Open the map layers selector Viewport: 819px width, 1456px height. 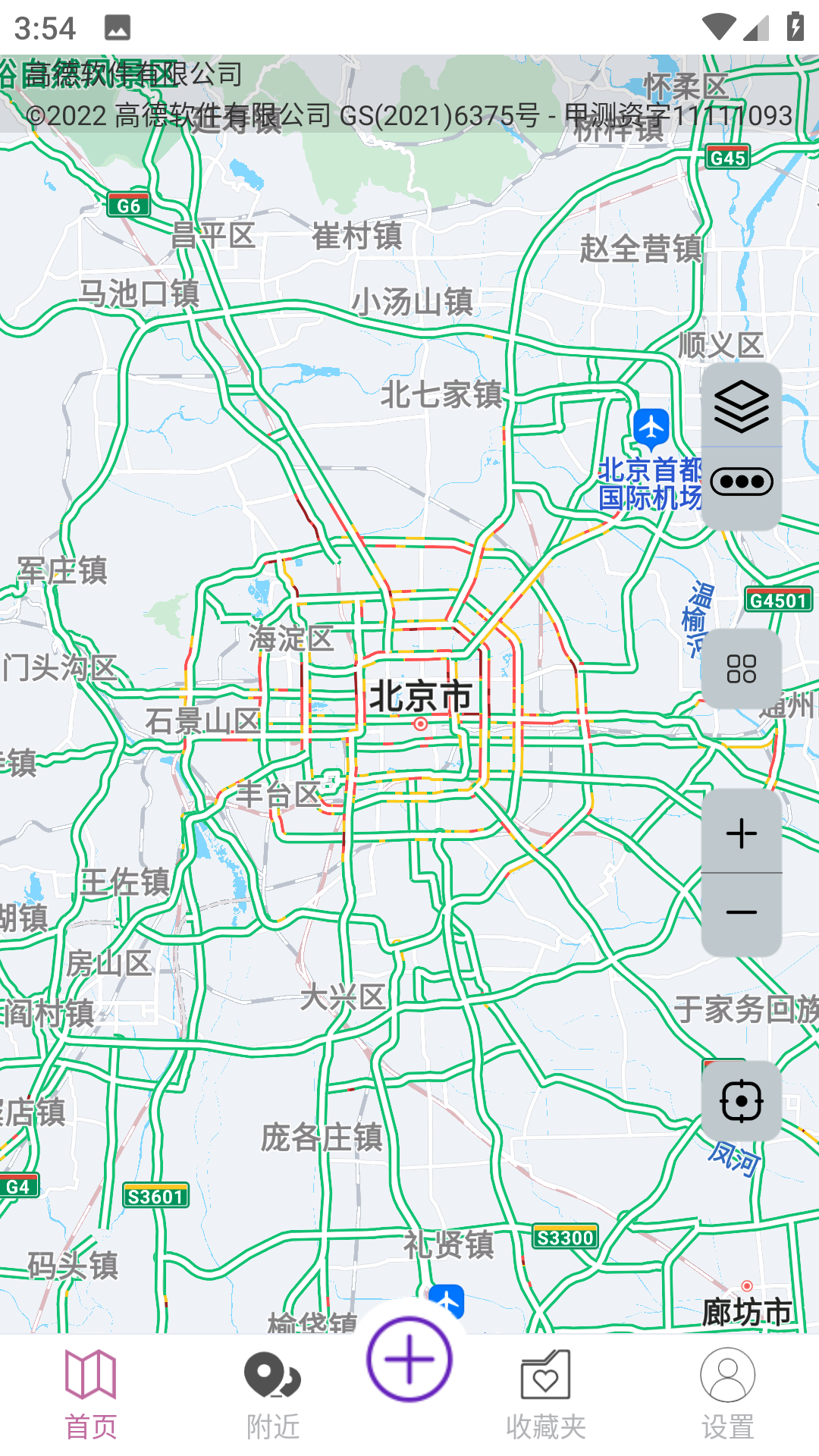[x=741, y=407]
